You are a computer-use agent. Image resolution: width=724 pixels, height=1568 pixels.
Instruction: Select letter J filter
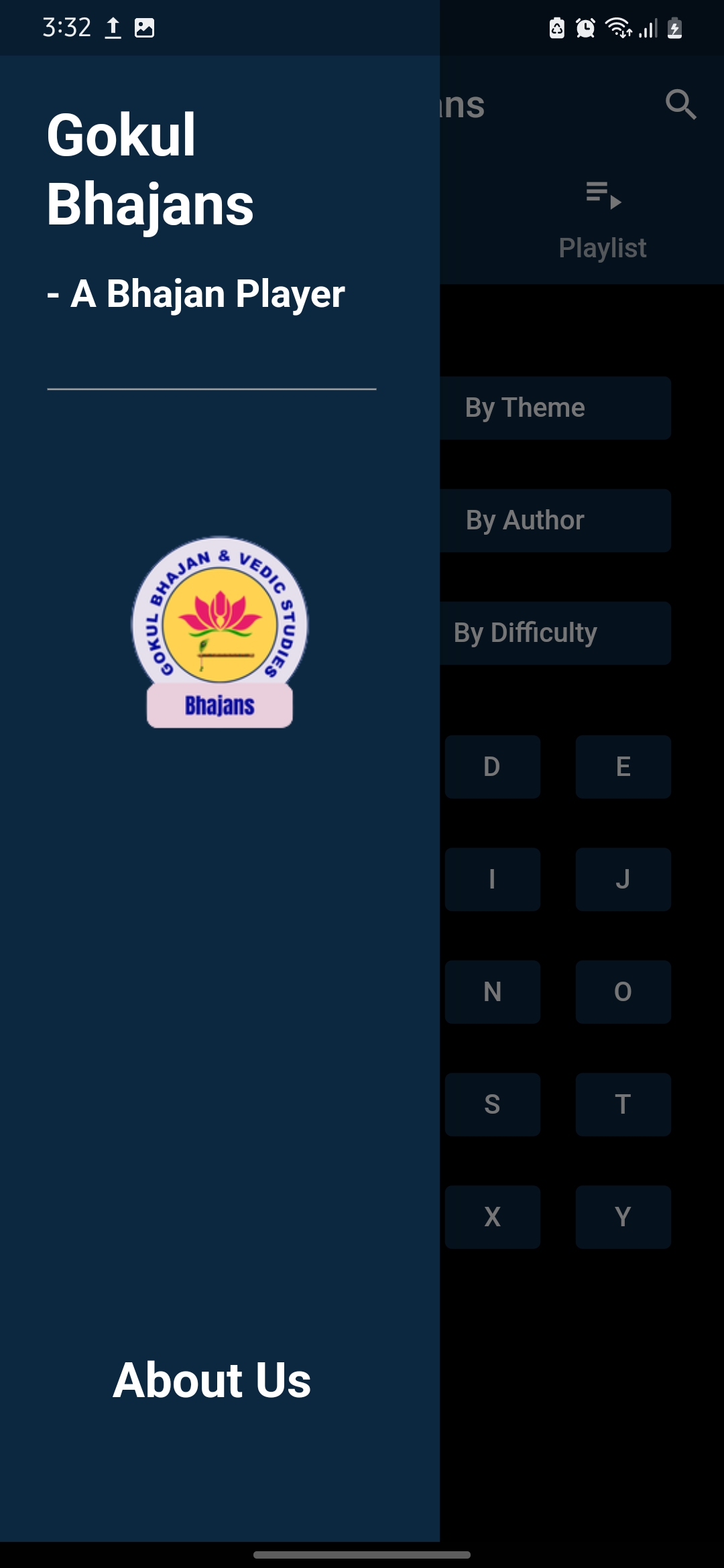[623, 879]
